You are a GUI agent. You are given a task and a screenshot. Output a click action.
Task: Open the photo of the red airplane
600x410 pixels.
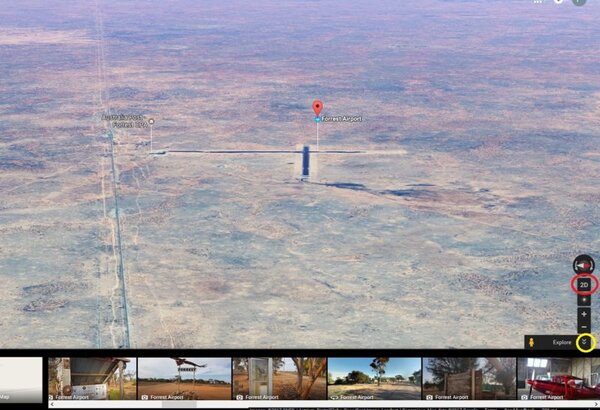558,378
